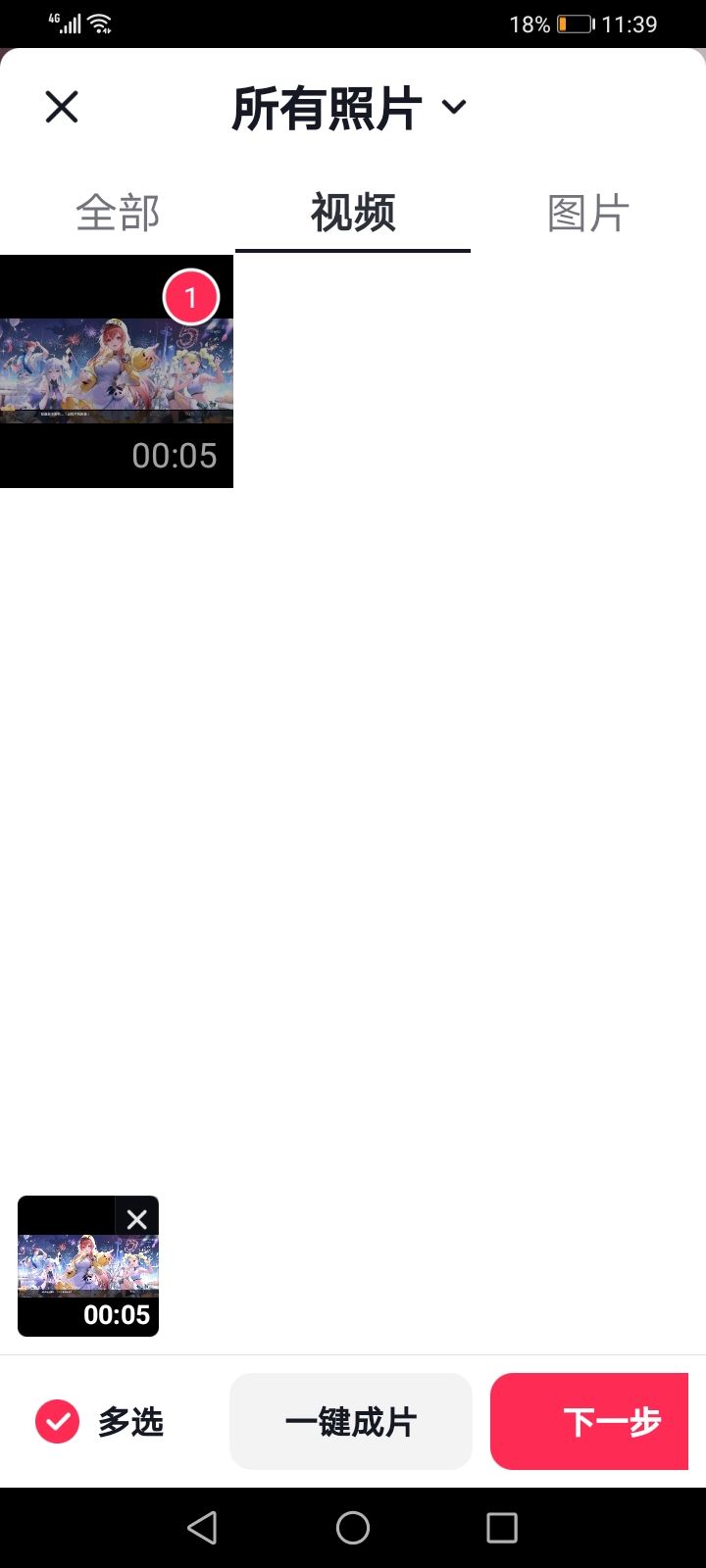Tap the home circle navigation icon
The image size is (706, 1568).
tap(353, 1527)
